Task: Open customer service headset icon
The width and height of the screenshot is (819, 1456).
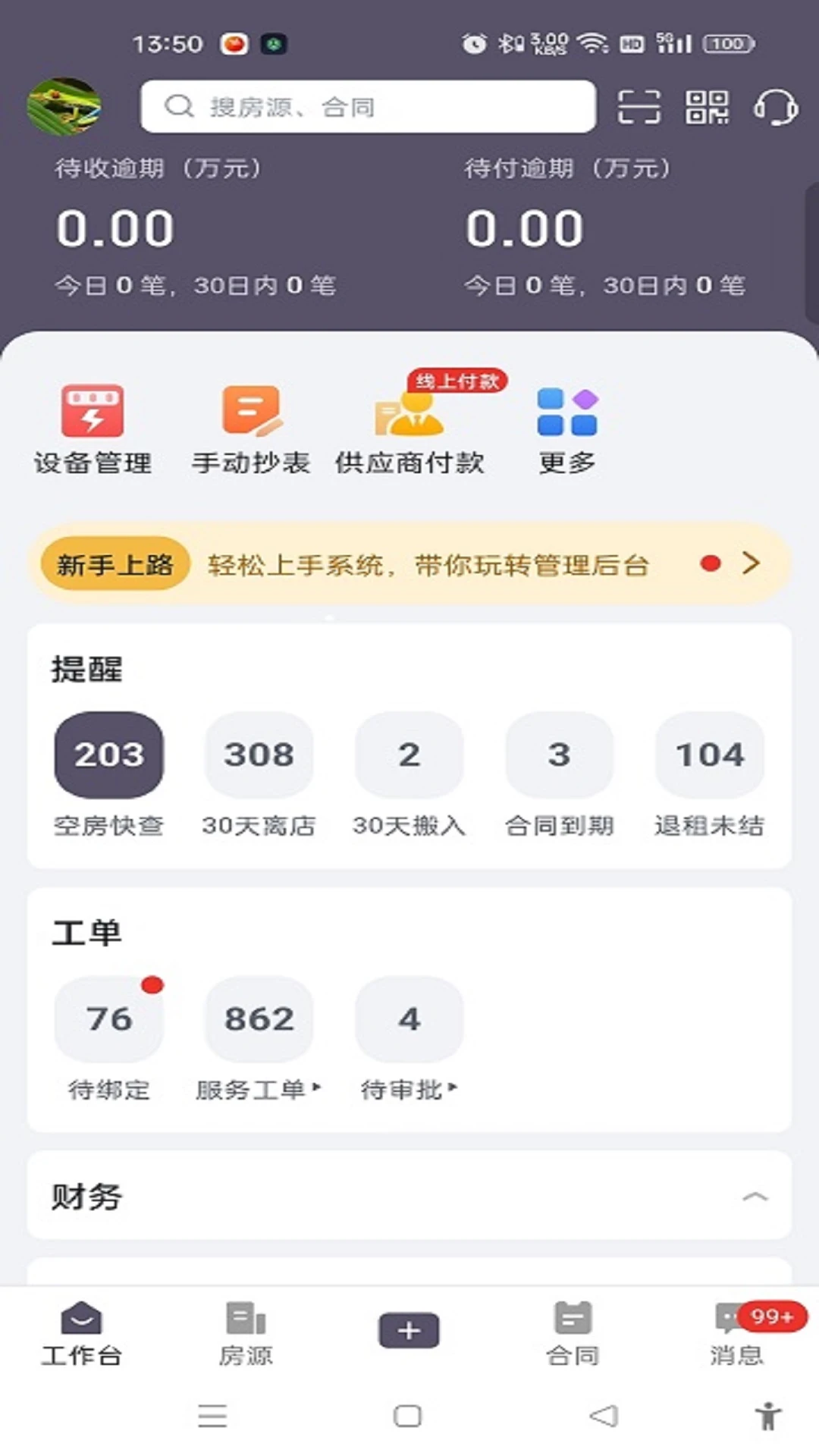Action: [776, 108]
